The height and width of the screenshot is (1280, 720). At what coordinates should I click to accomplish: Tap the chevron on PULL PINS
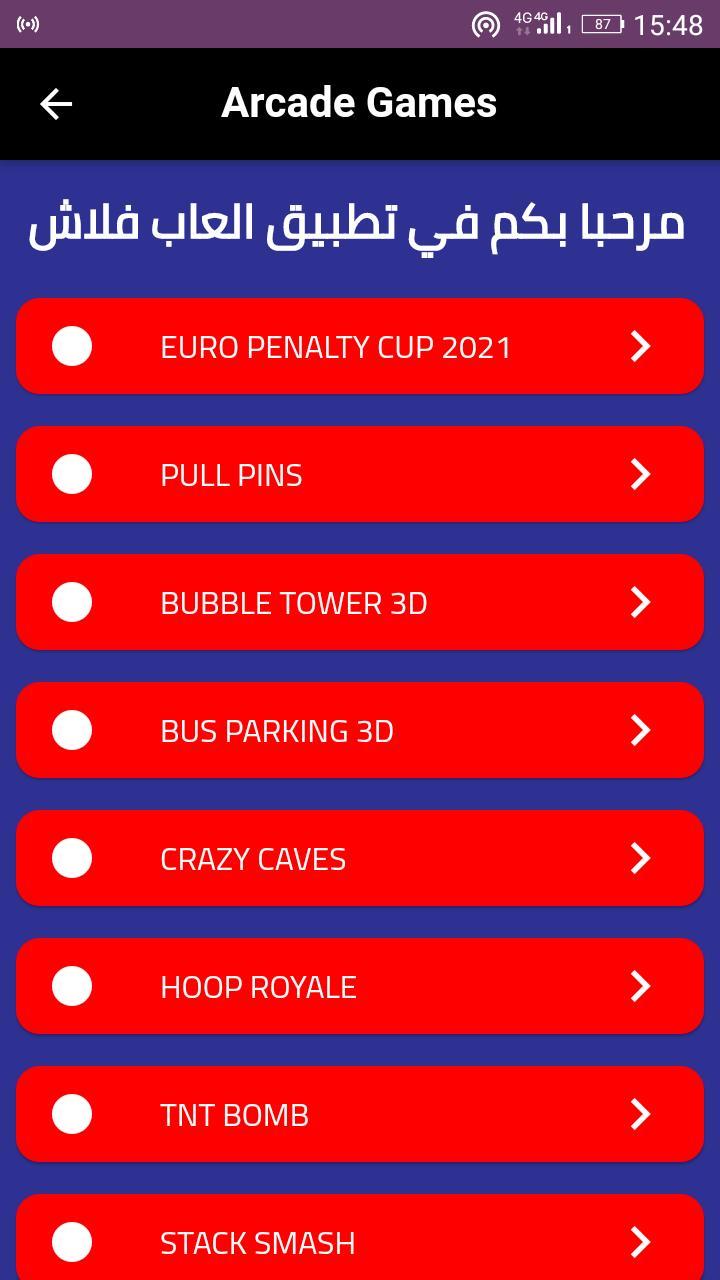point(641,474)
